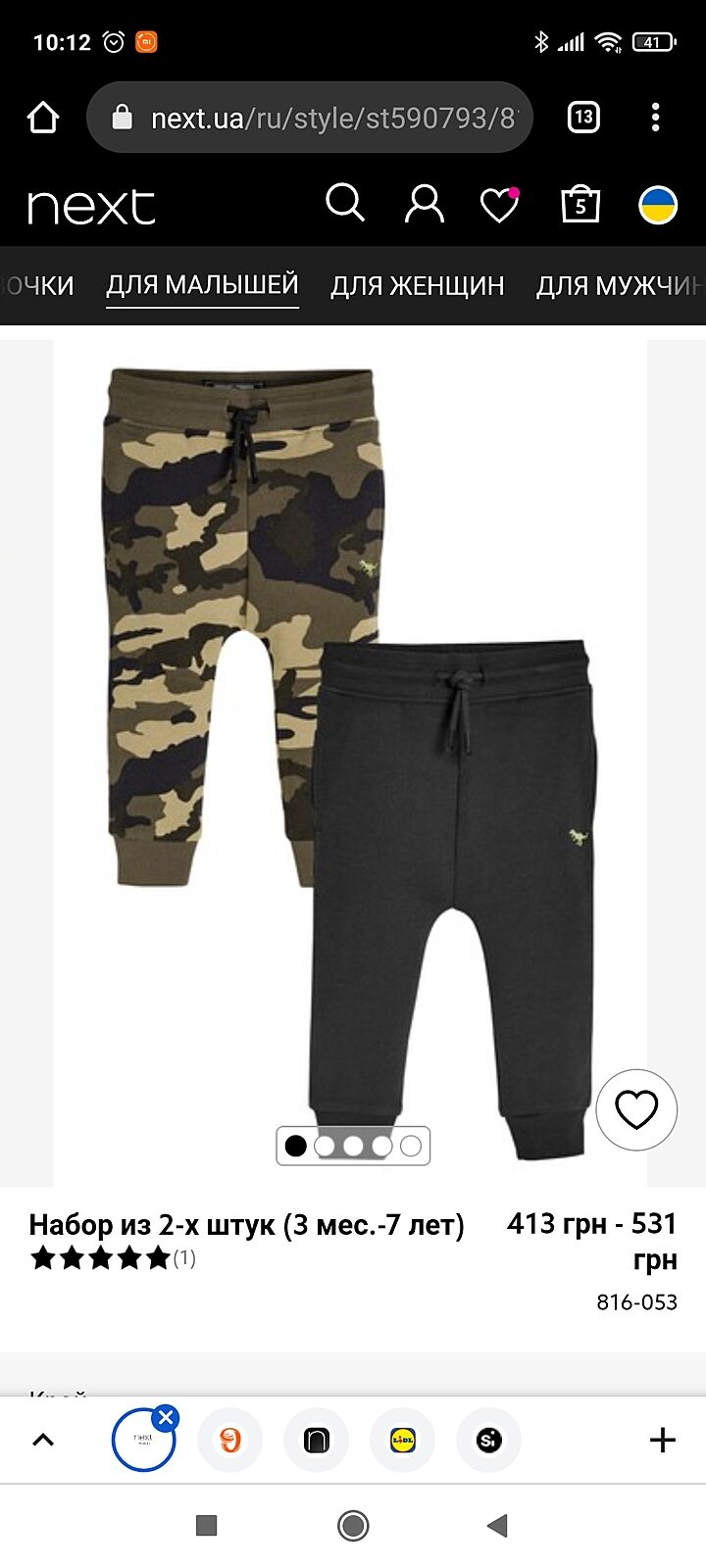Go to the ДЛЯ ЖЕНЩИН category
This screenshot has width=706, height=1568.
(x=417, y=285)
